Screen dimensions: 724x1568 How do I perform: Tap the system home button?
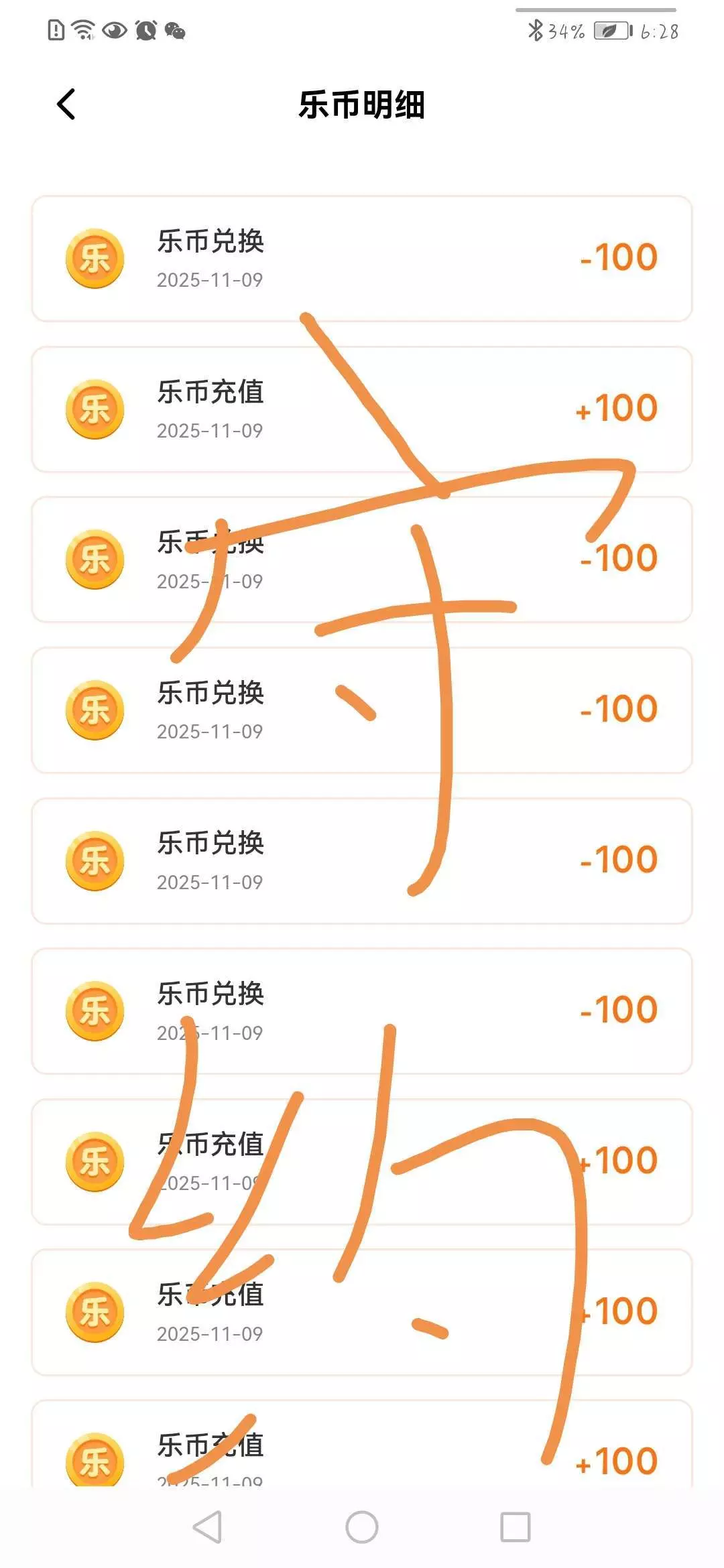361,1527
